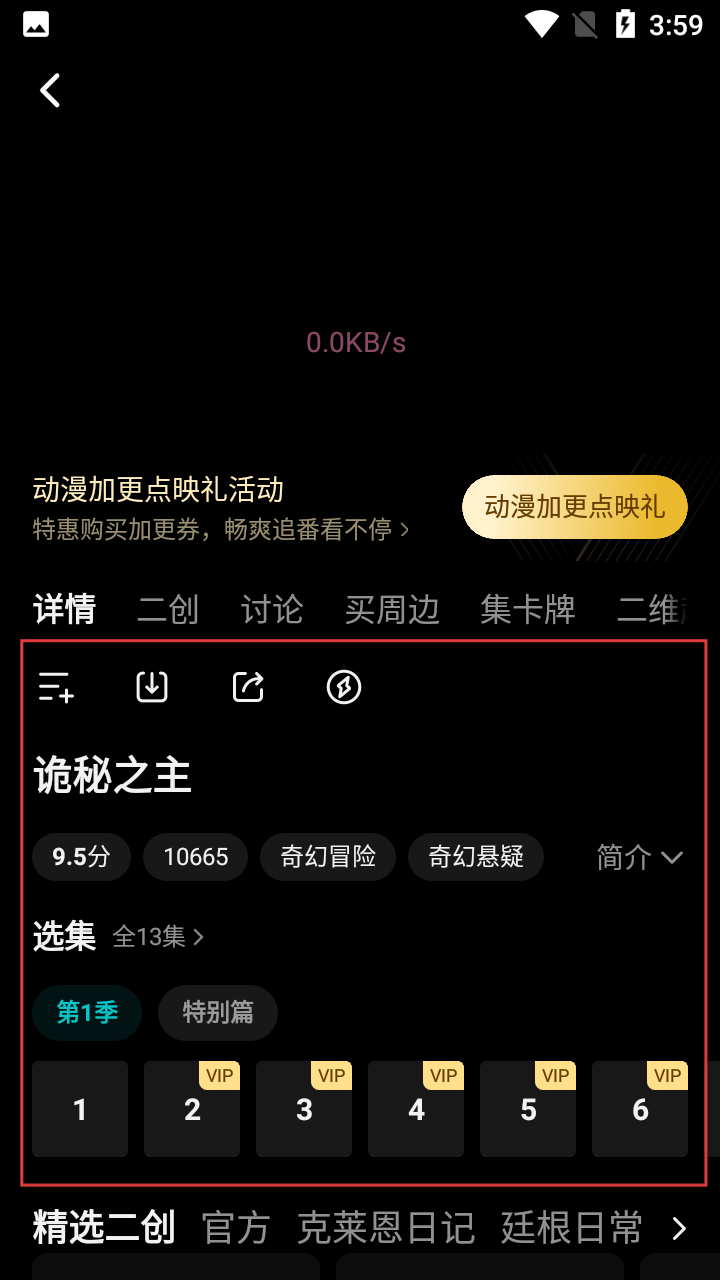
Task: Switch to the 二创 tab
Action: pos(168,609)
